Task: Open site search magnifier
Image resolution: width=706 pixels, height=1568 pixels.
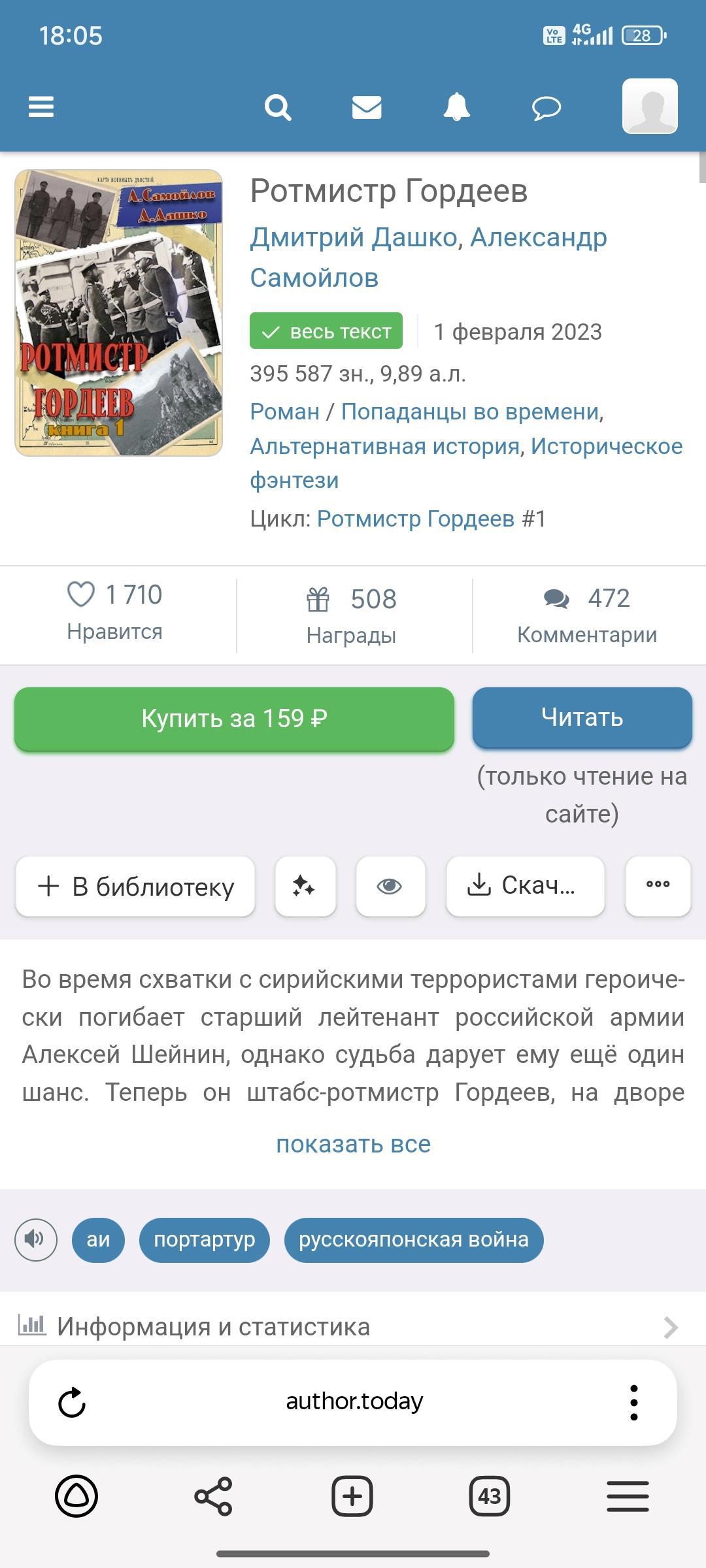Action: (x=278, y=107)
